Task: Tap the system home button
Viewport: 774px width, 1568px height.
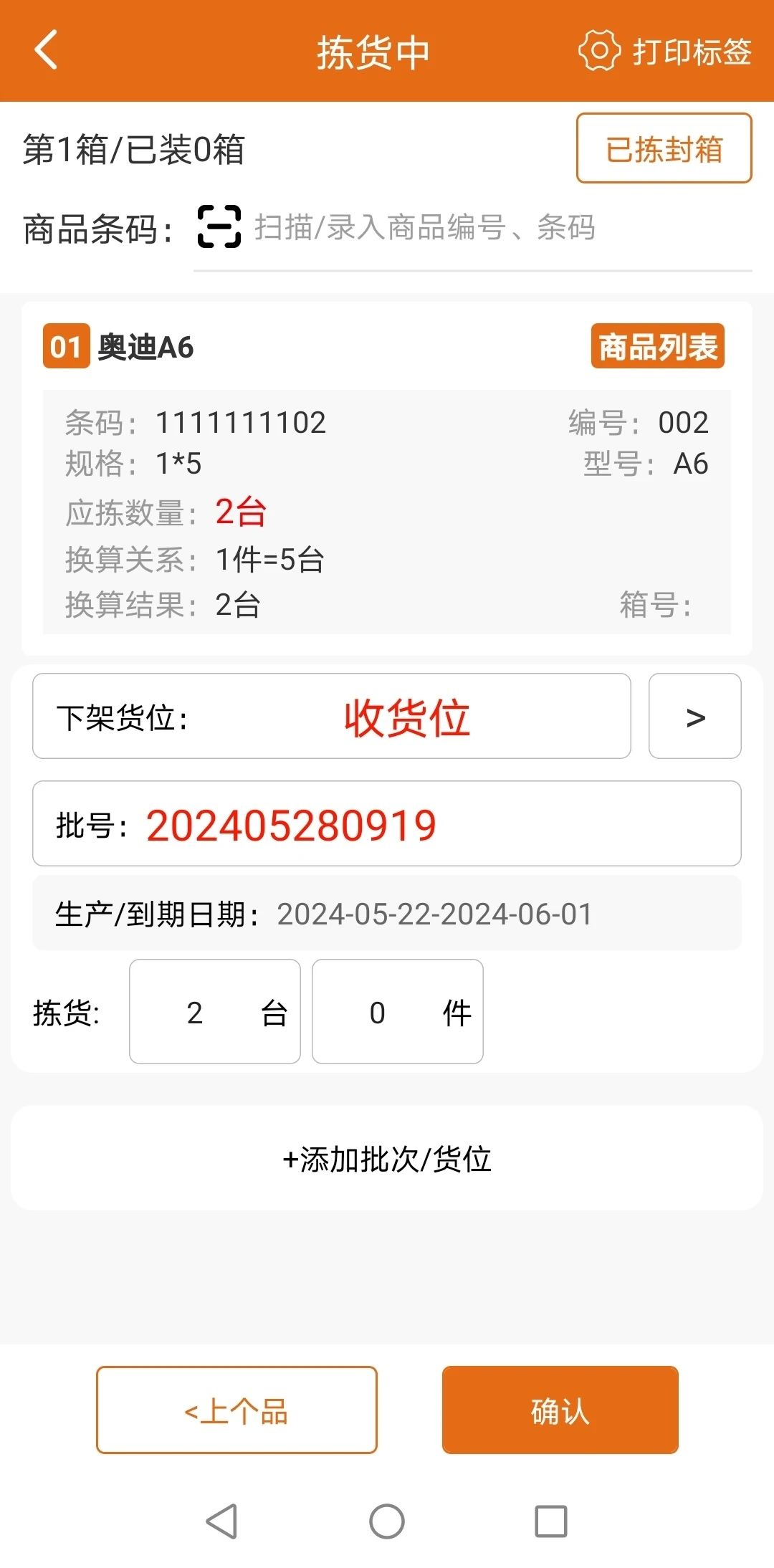Action: click(387, 1521)
